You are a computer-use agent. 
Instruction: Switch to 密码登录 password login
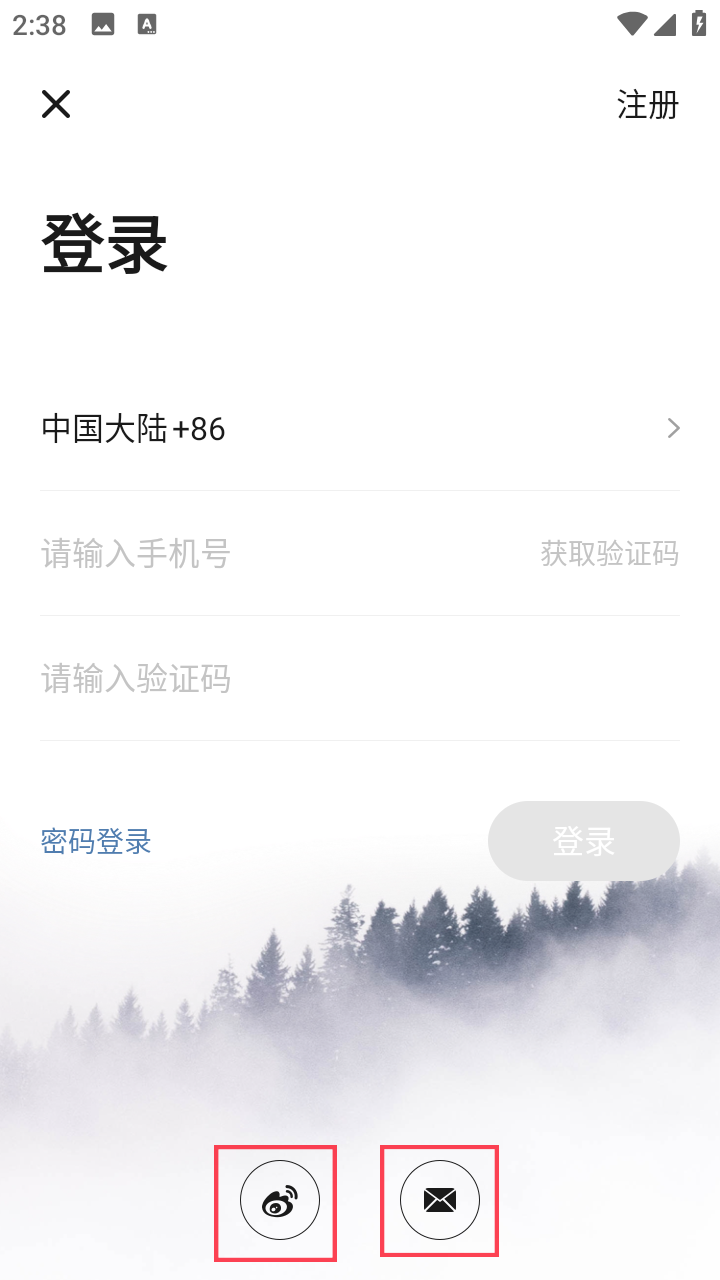tap(96, 841)
